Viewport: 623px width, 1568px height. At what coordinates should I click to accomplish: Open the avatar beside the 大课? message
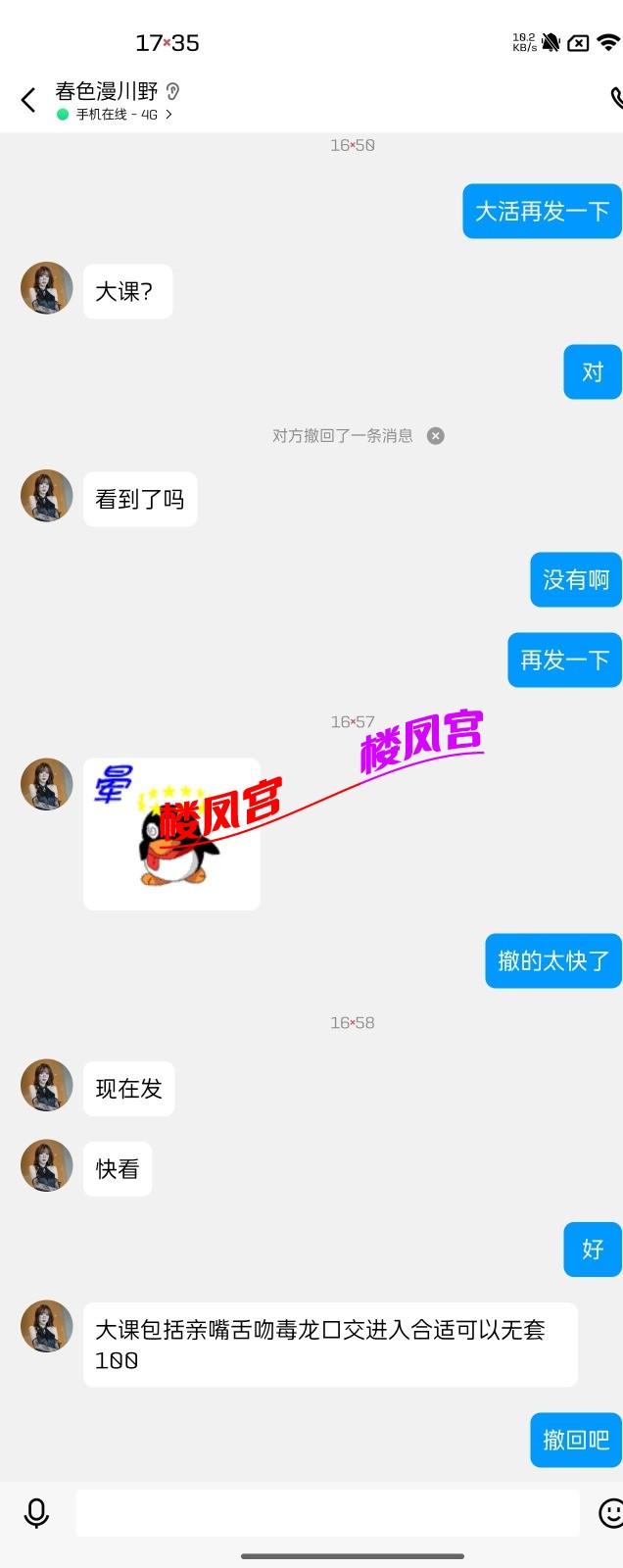coord(47,288)
